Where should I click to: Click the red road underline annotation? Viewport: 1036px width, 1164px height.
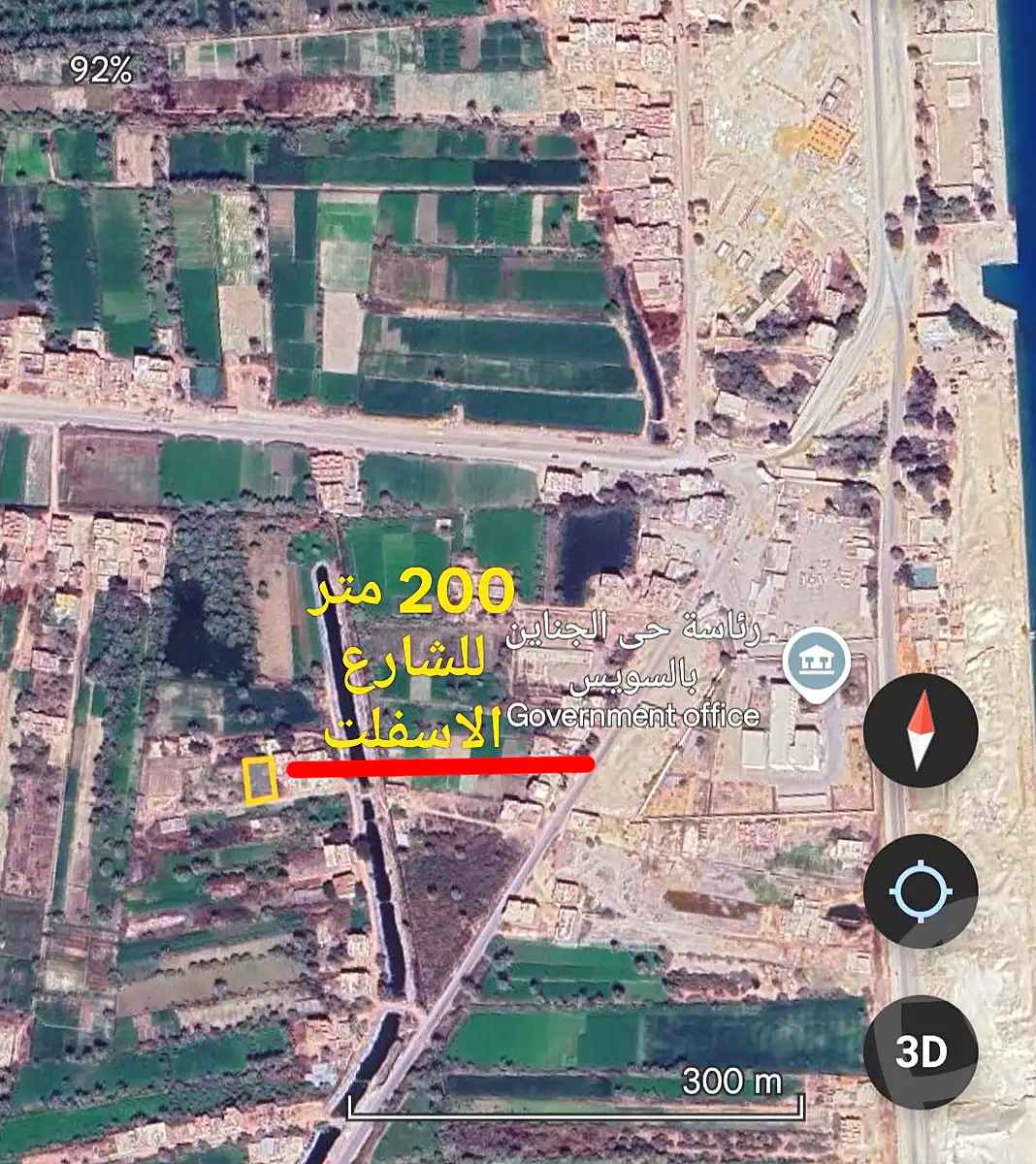tap(441, 765)
